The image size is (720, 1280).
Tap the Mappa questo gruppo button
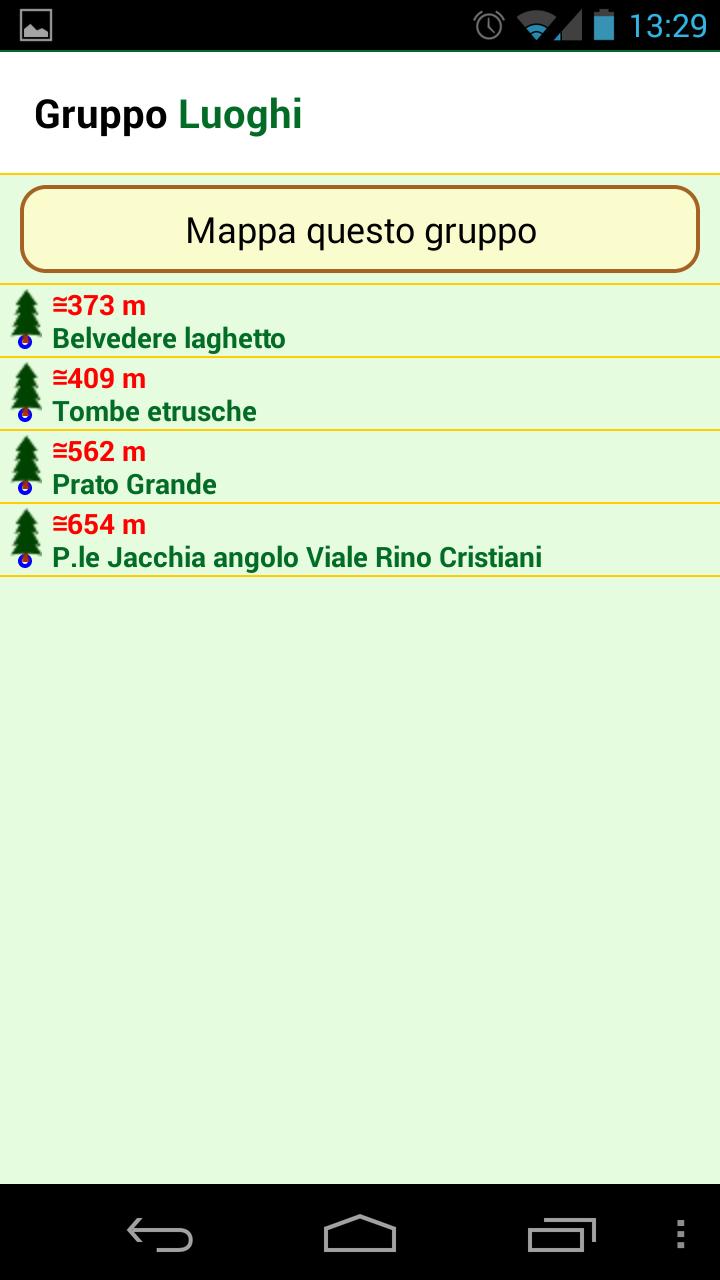(x=360, y=229)
